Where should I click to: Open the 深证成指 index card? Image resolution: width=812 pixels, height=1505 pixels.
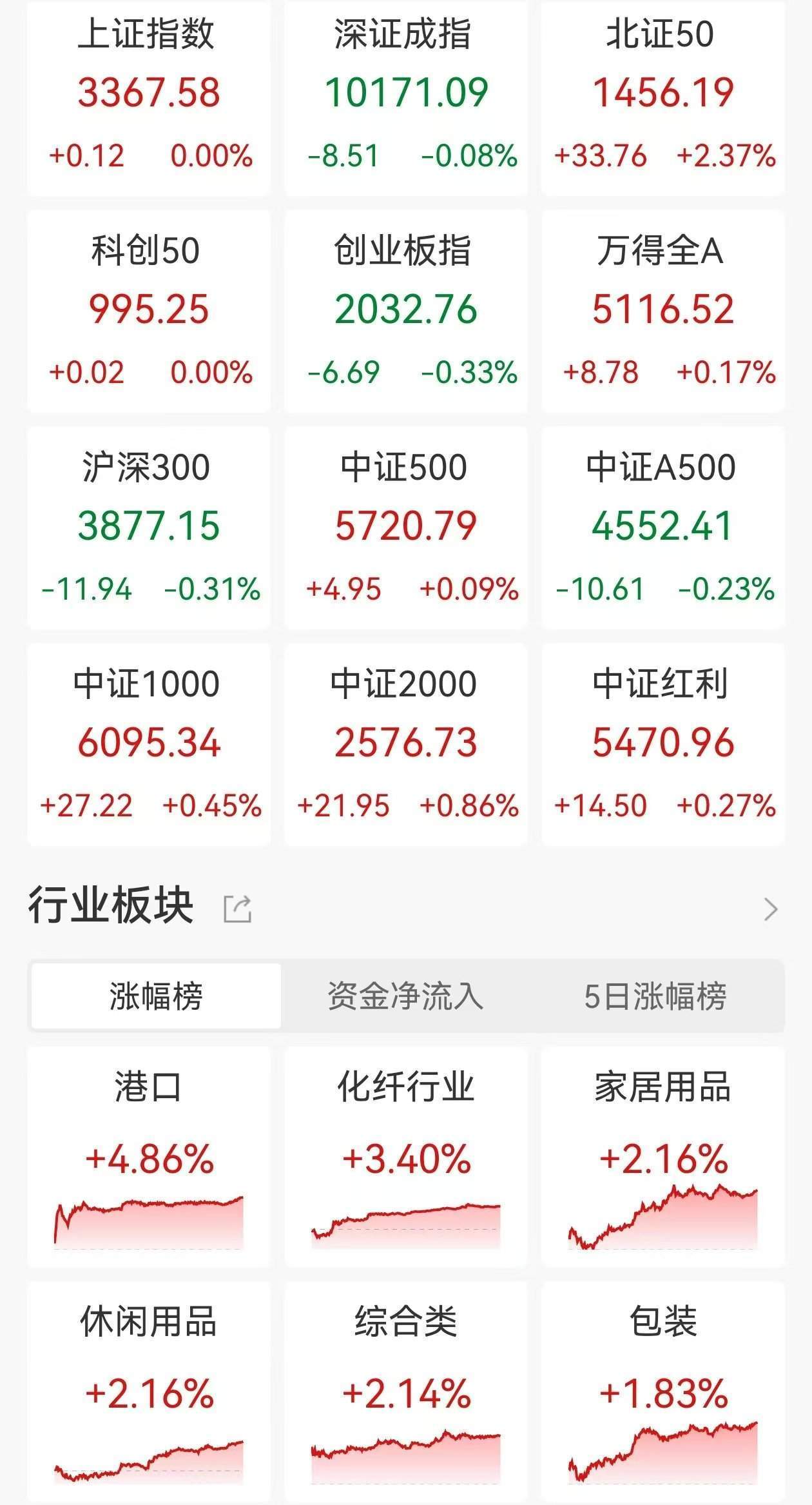point(405,97)
